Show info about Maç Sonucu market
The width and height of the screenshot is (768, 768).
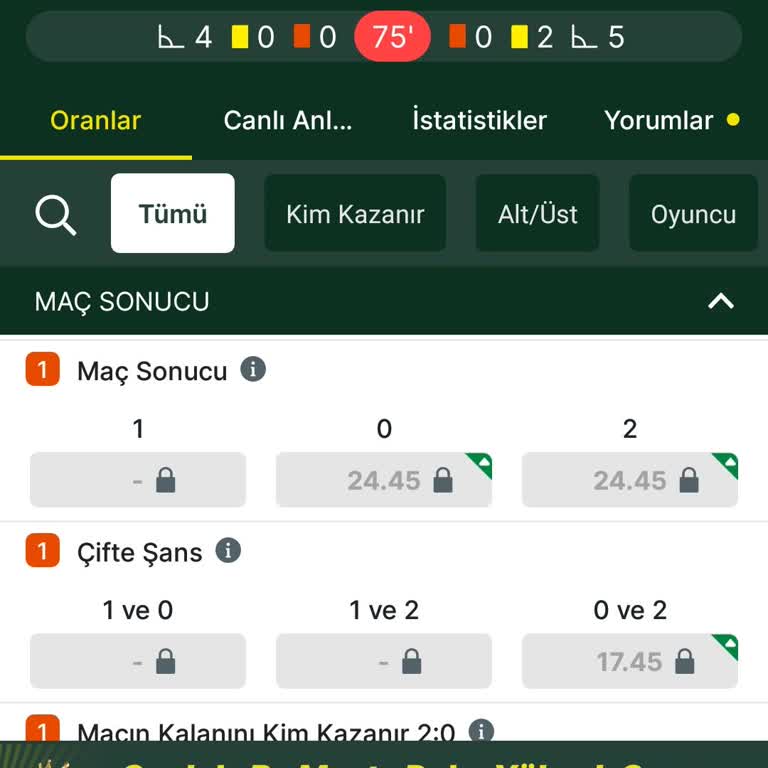[x=254, y=370]
